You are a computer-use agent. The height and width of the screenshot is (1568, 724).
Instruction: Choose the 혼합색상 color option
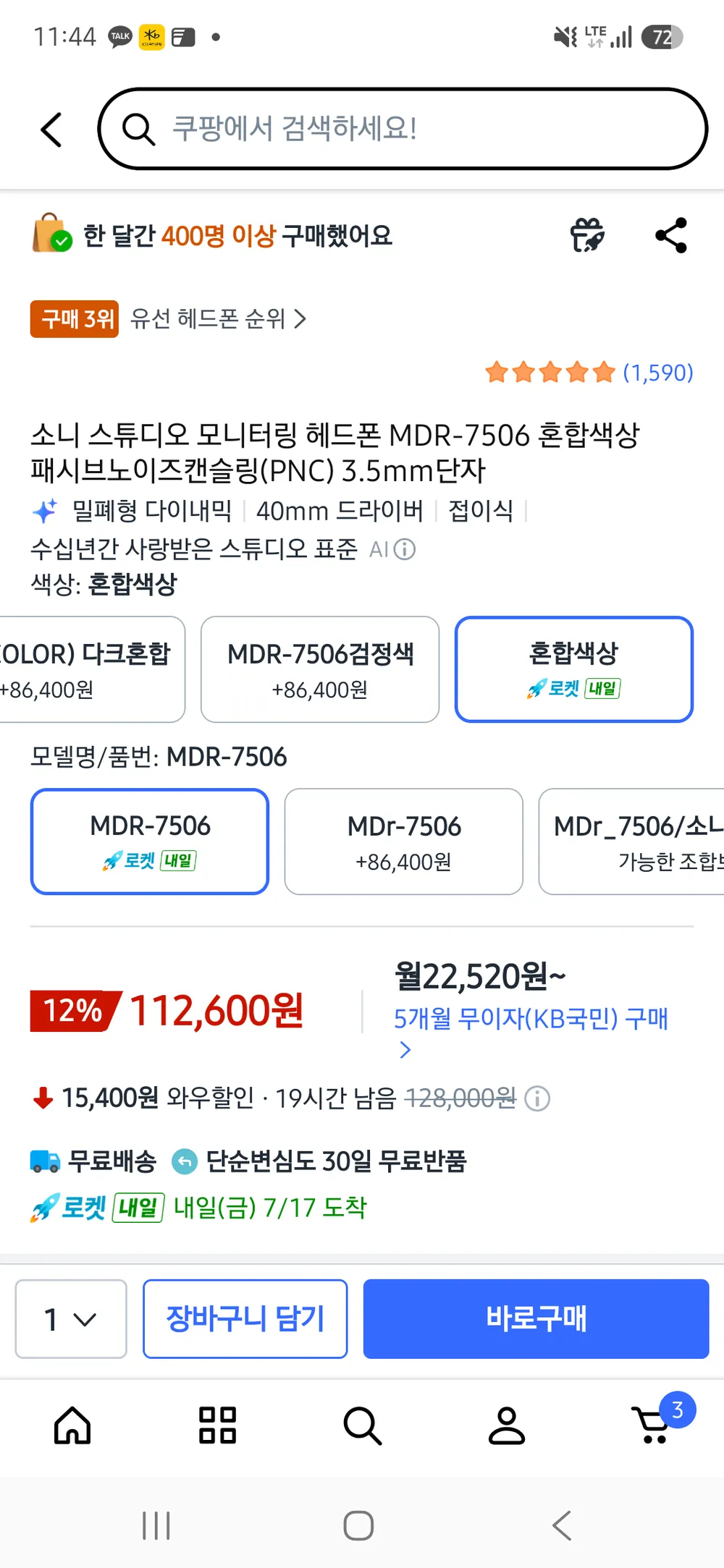point(574,669)
